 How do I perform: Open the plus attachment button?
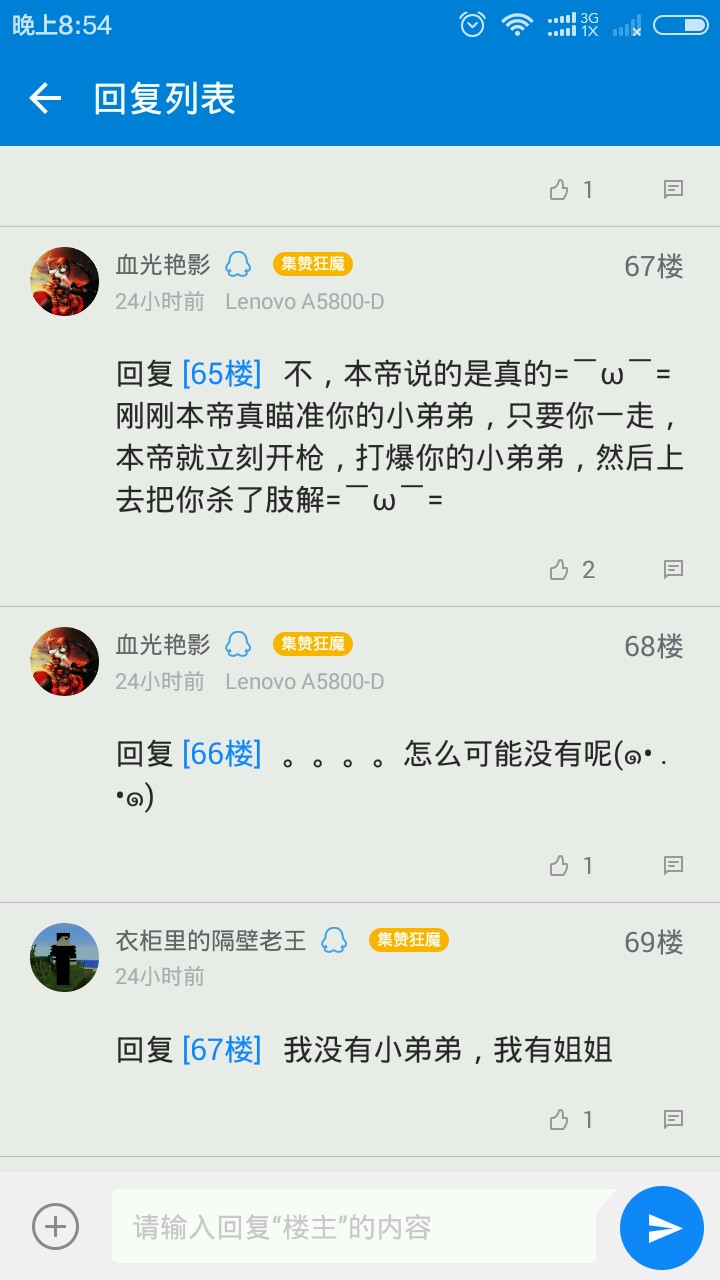(x=55, y=1226)
